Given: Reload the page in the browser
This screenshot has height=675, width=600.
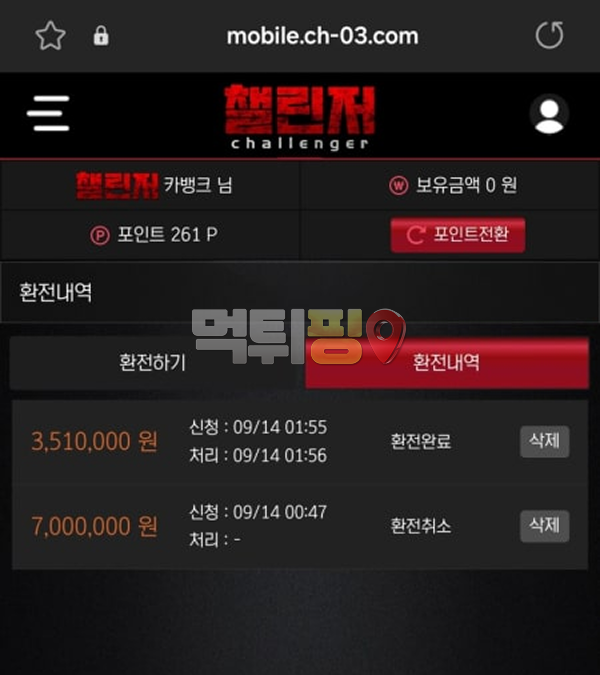Looking at the screenshot, I should pos(549,36).
